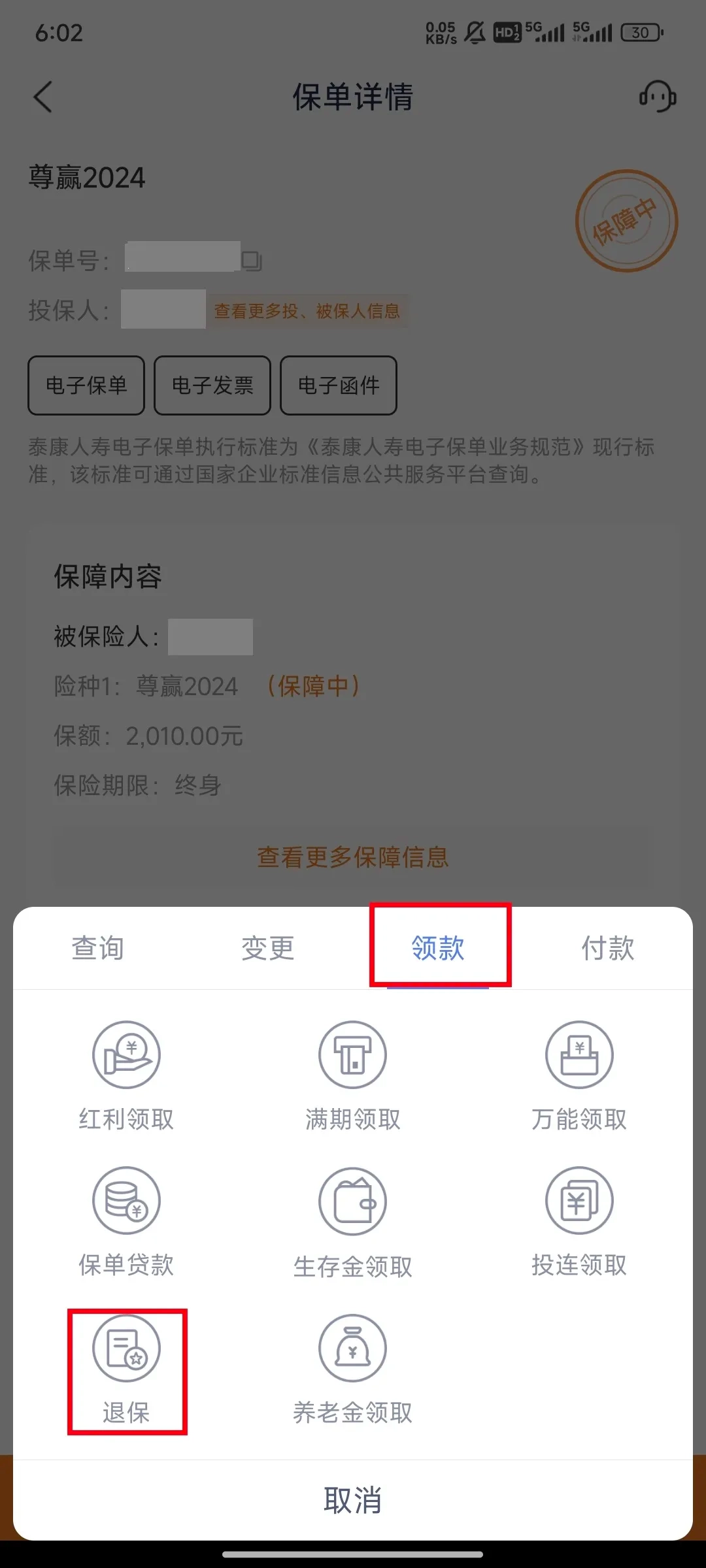View 电子发票
The width and height of the screenshot is (706, 1568).
(x=212, y=385)
